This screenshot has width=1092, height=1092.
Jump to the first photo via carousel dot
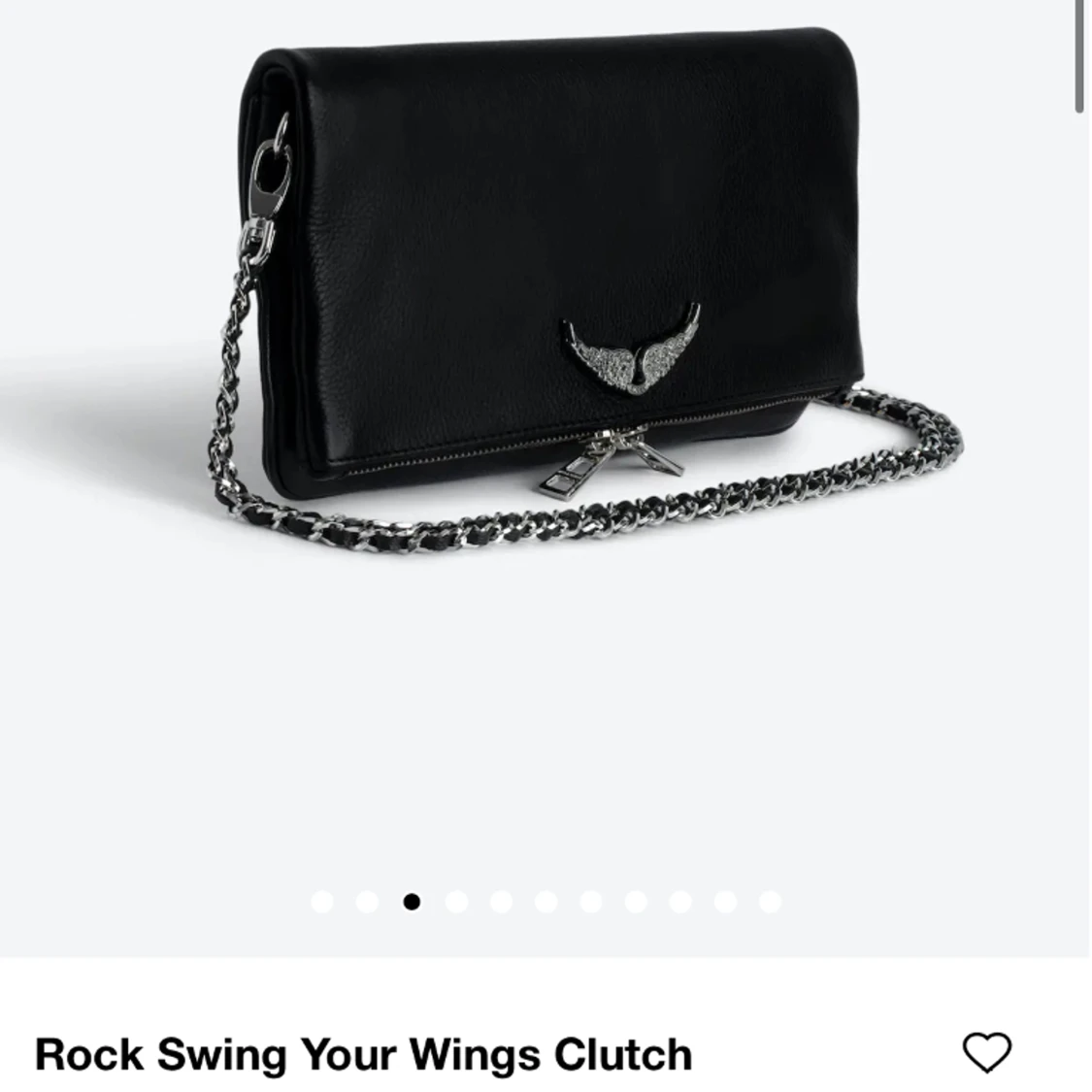(x=322, y=902)
